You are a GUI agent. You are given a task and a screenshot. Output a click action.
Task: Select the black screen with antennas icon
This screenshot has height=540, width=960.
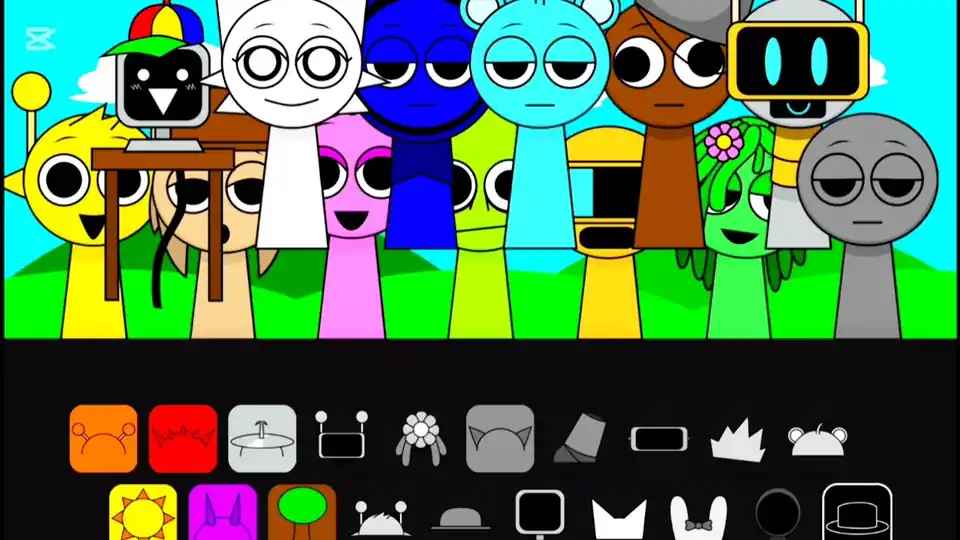[x=341, y=437]
